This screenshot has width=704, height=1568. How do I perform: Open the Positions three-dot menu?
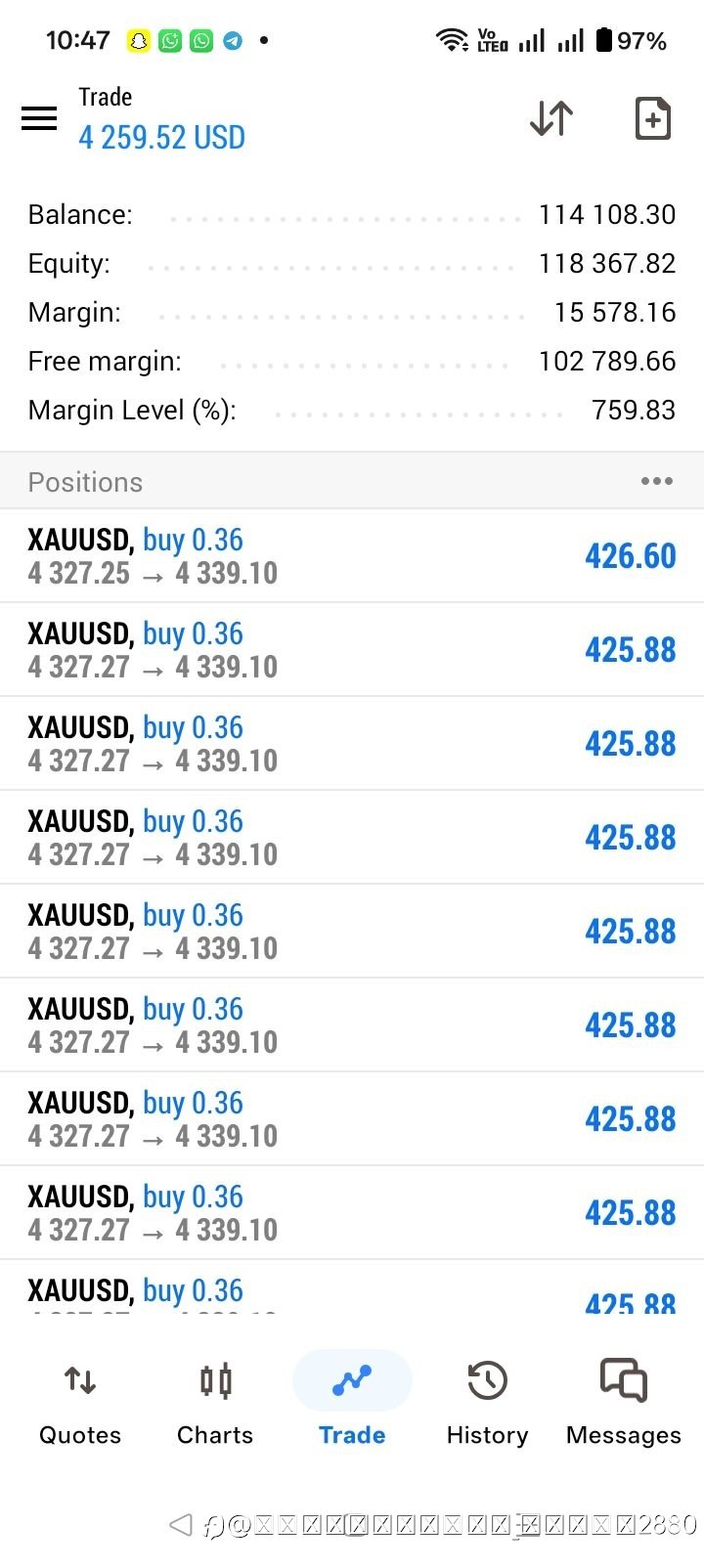pyautogui.click(x=656, y=481)
